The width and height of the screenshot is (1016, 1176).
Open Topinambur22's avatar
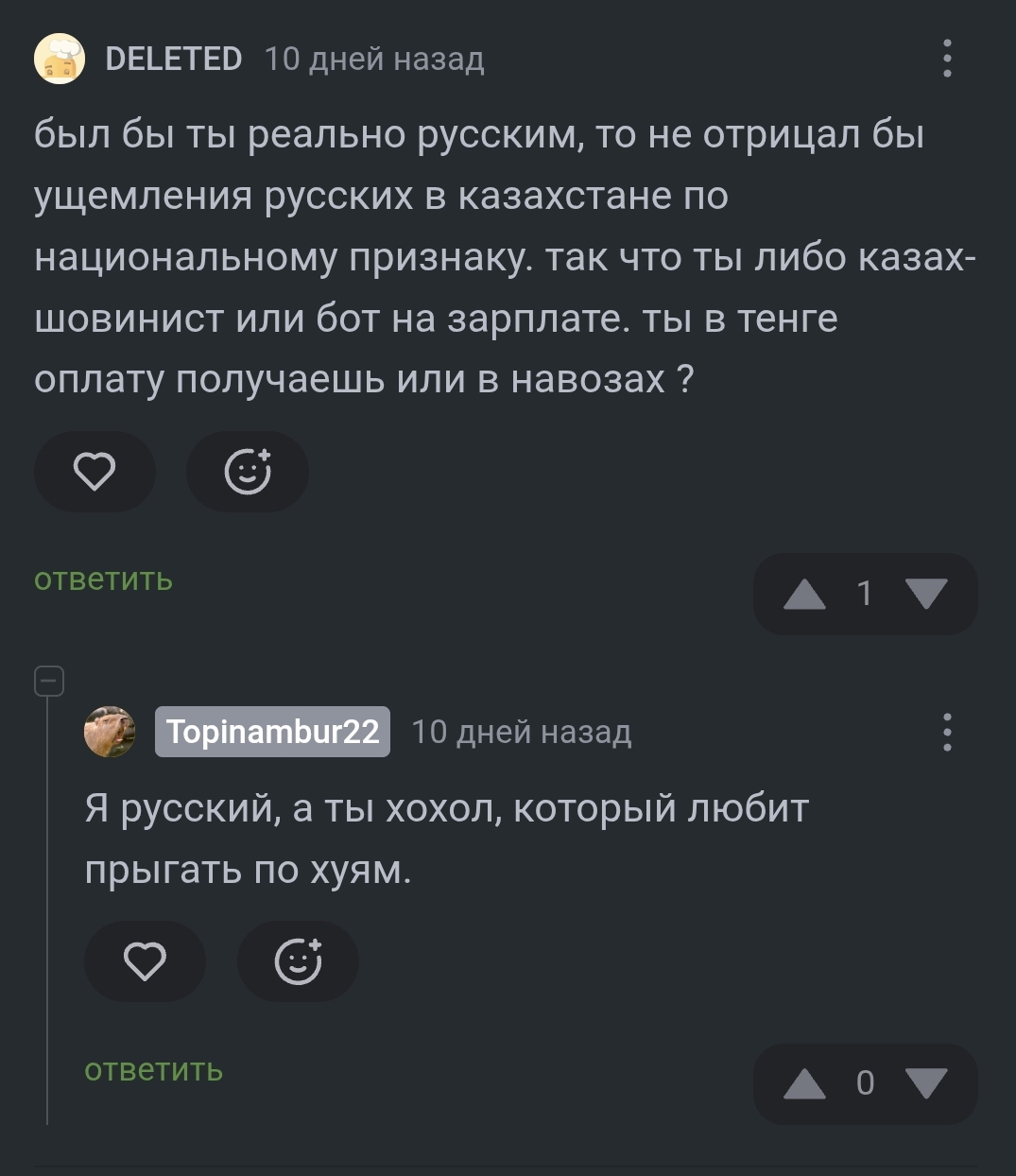[x=110, y=732]
